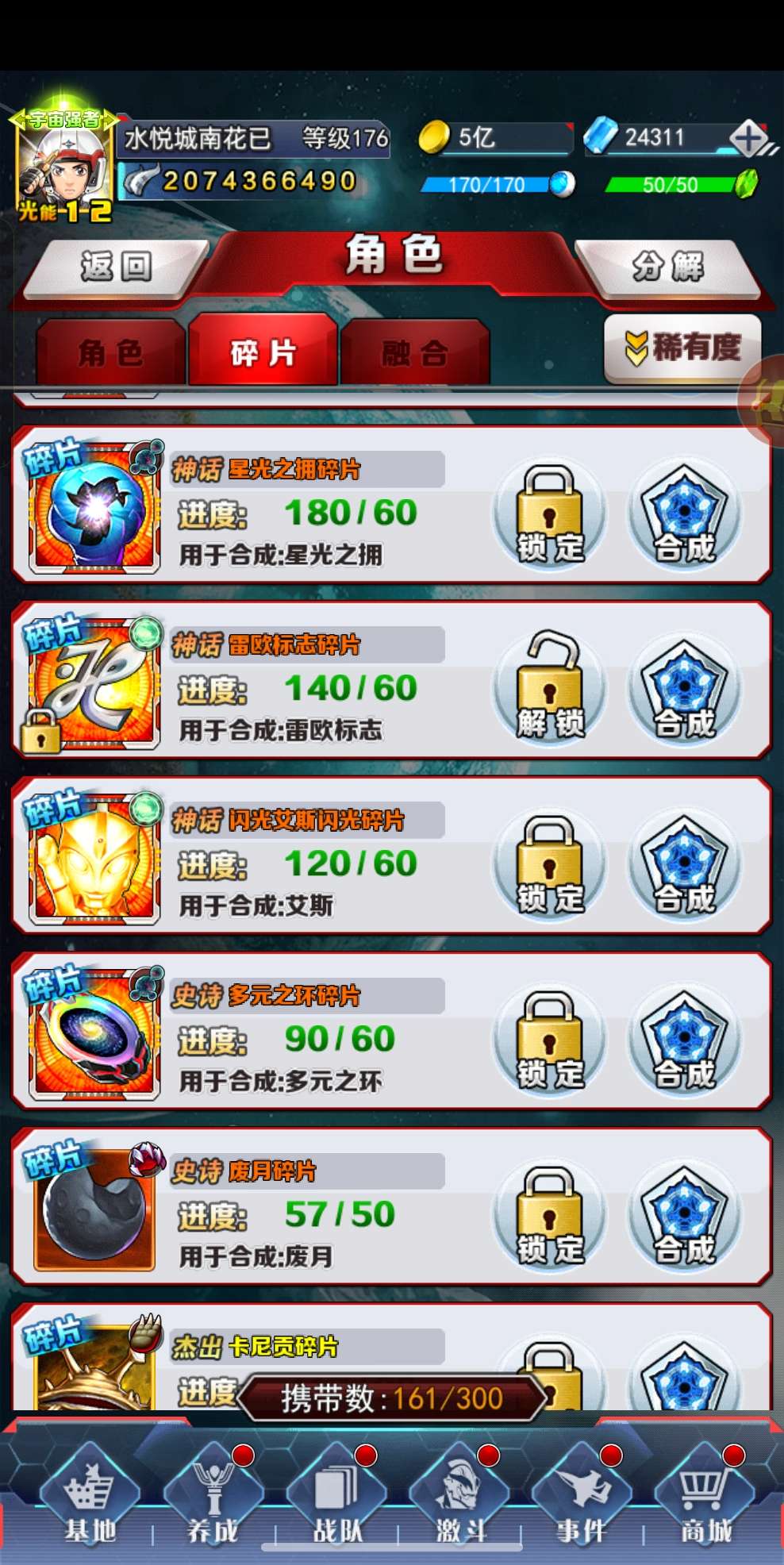Synthesize 雷欧标志 from fragments
The width and height of the screenshot is (784, 1565).
pos(684,689)
